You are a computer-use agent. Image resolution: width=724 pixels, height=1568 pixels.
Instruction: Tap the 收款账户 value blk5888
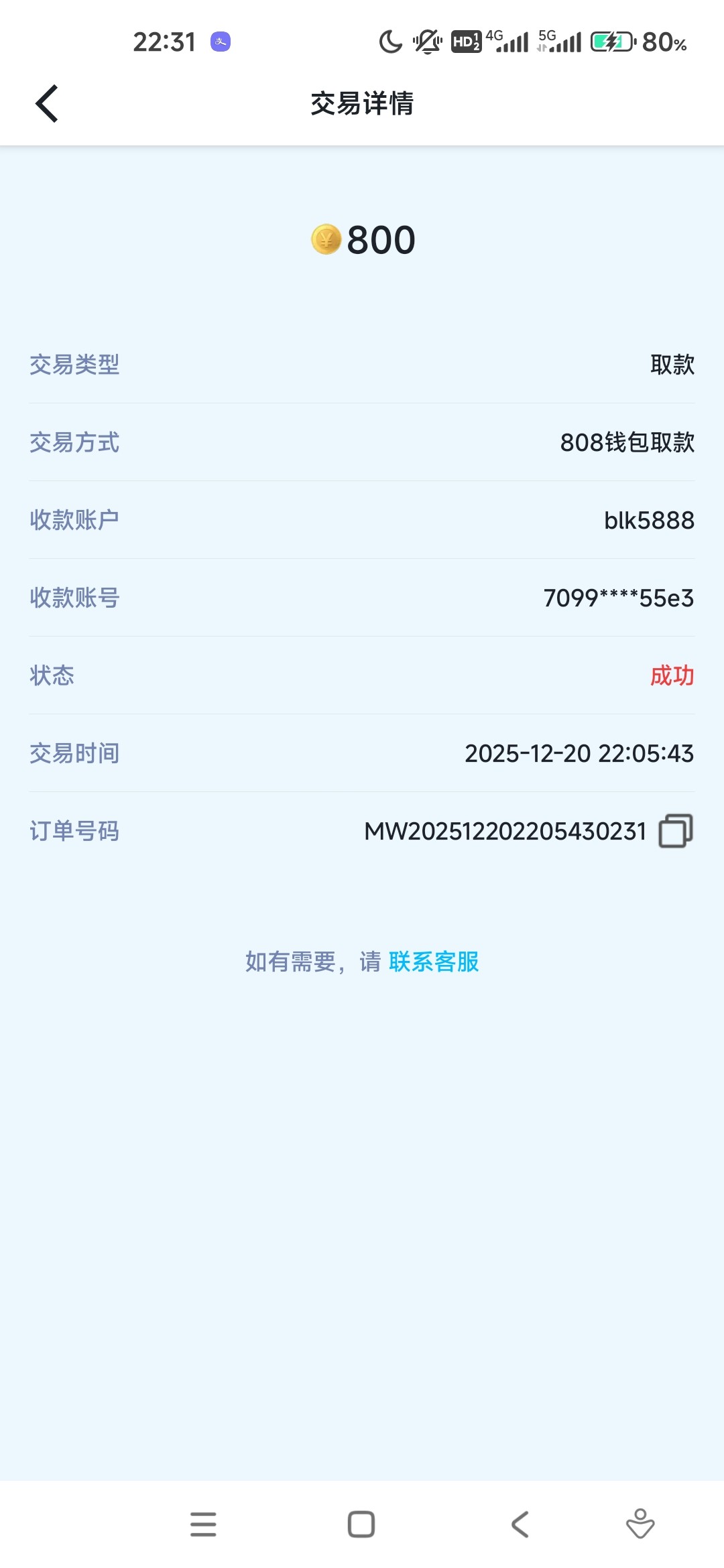[648, 520]
